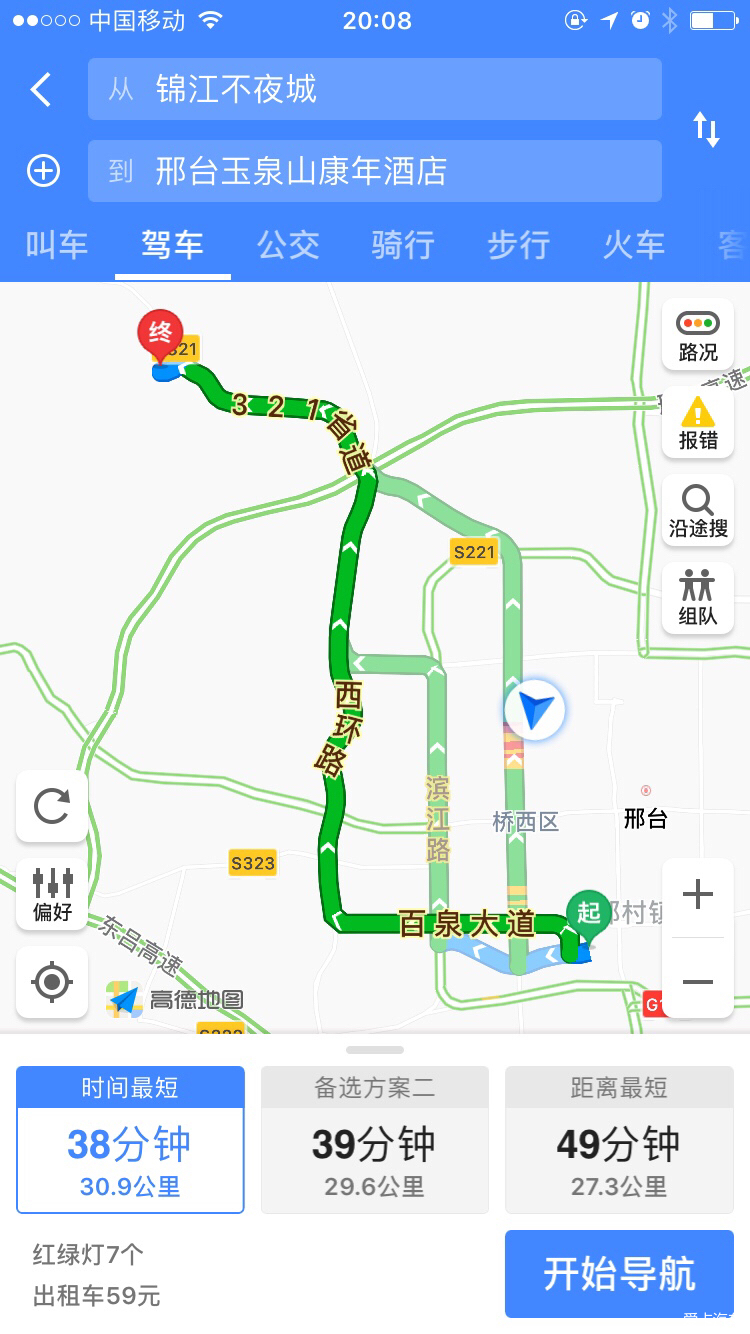Edit the starting point 锦江不夜城

(x=375, y=90)
